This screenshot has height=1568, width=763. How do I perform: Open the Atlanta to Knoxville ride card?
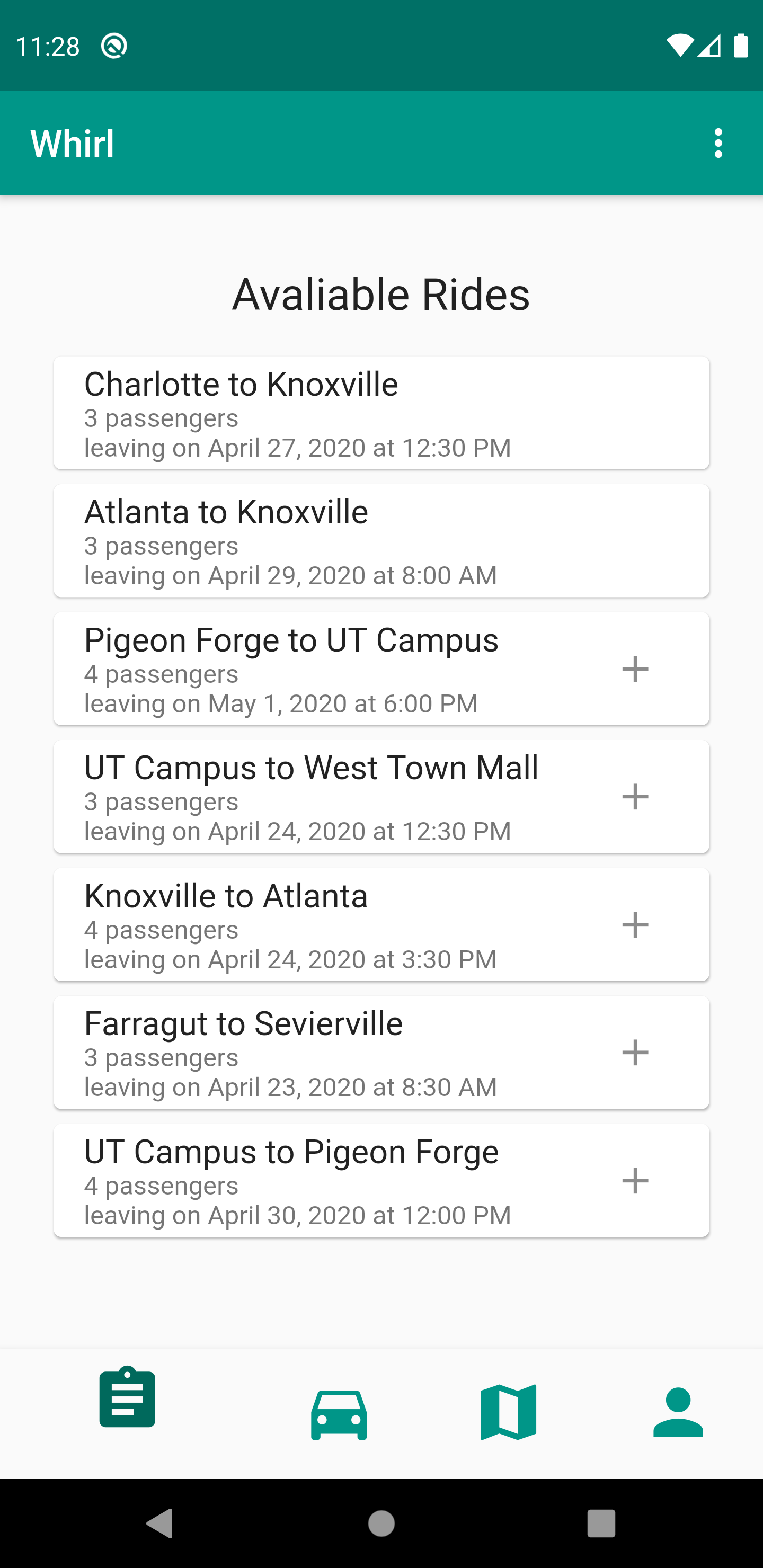pyautogui.click(x=381, y=541)
